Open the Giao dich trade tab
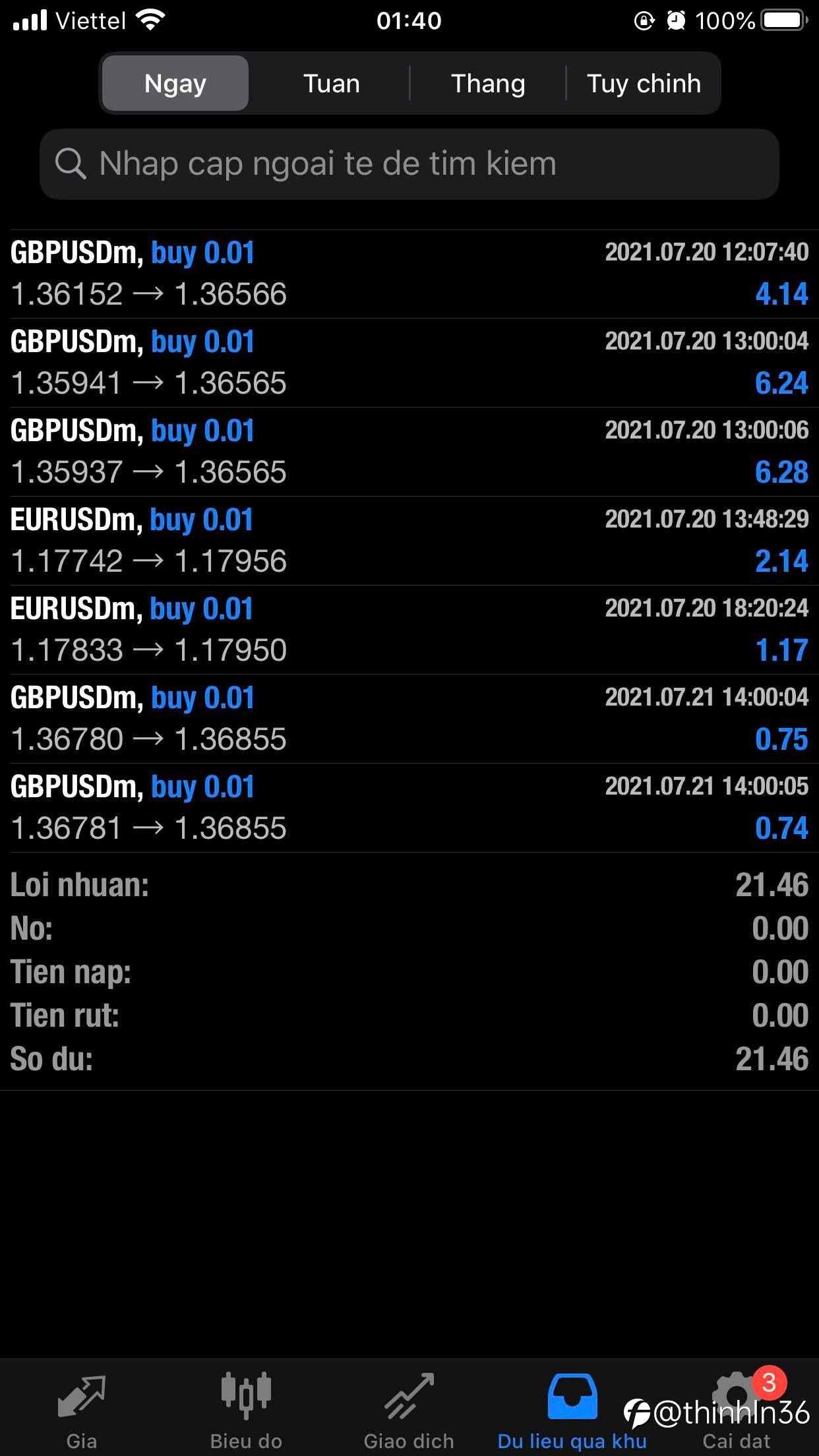Image resolution: width=819 pixels, height=1456 pixels. pyautogui.click(x=409, y=1409)
